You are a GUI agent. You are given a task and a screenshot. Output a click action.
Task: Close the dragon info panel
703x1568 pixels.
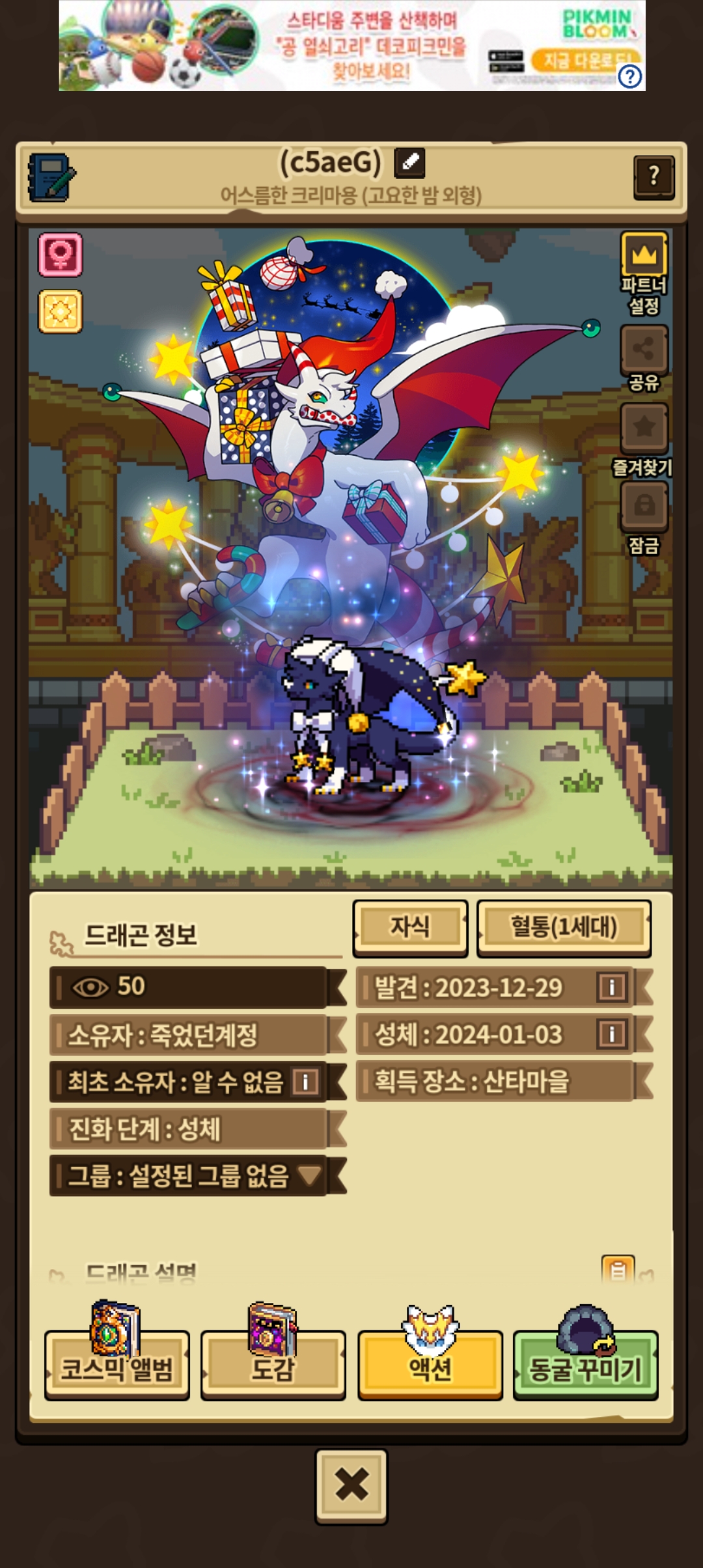[351, 1485]
